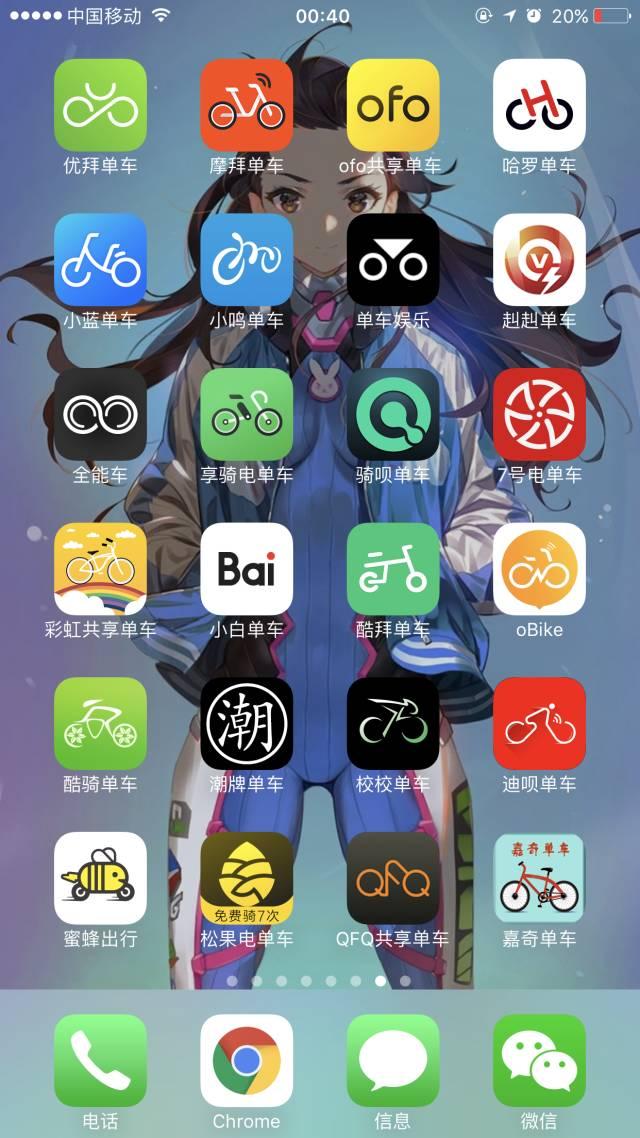Screen dimensions: 640x1138
Task: Launch 摩拜单车 bike app
Action: point(246,105)
